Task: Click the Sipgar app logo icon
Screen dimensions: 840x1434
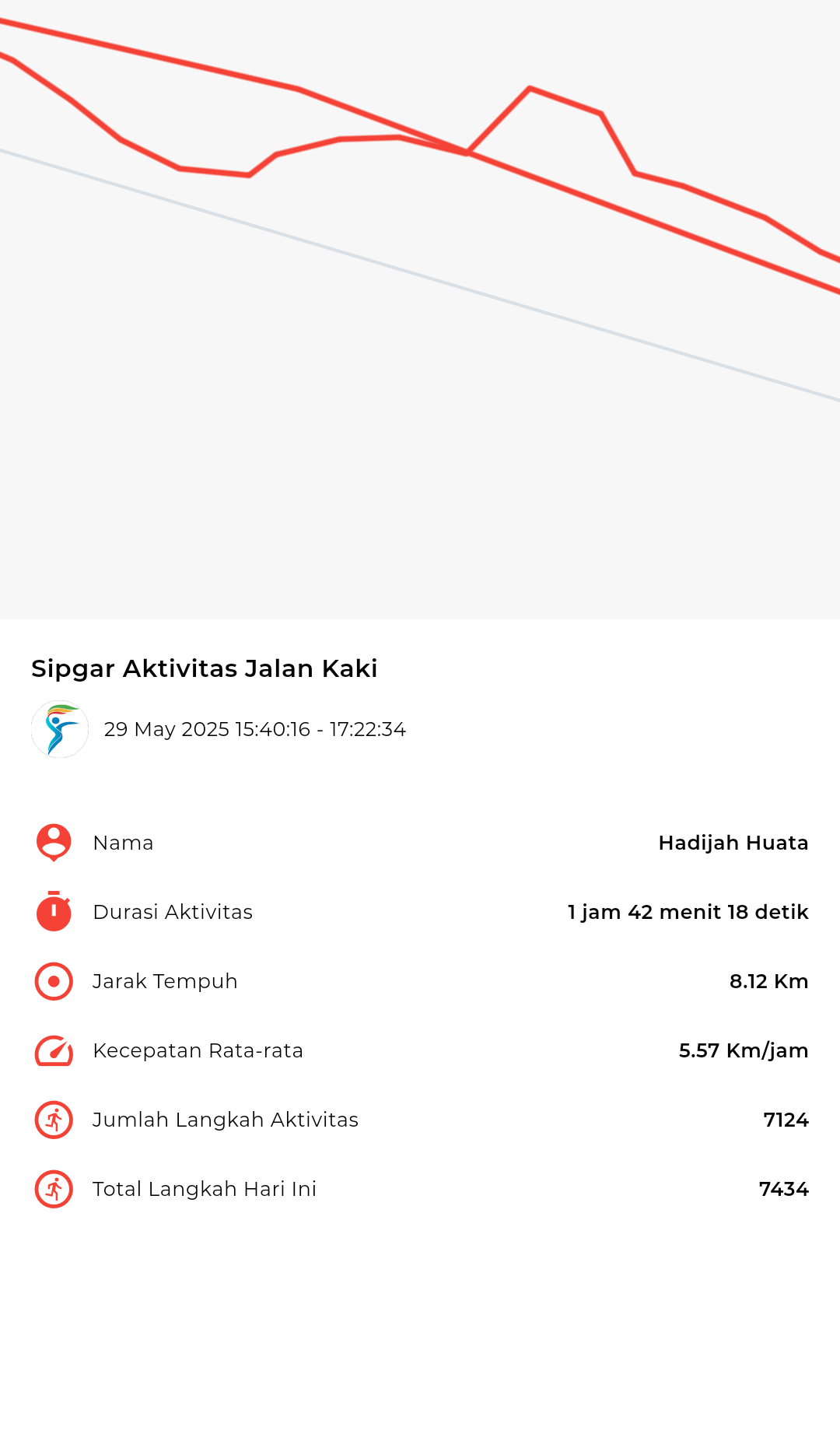Action: click(x=59, y=729)
